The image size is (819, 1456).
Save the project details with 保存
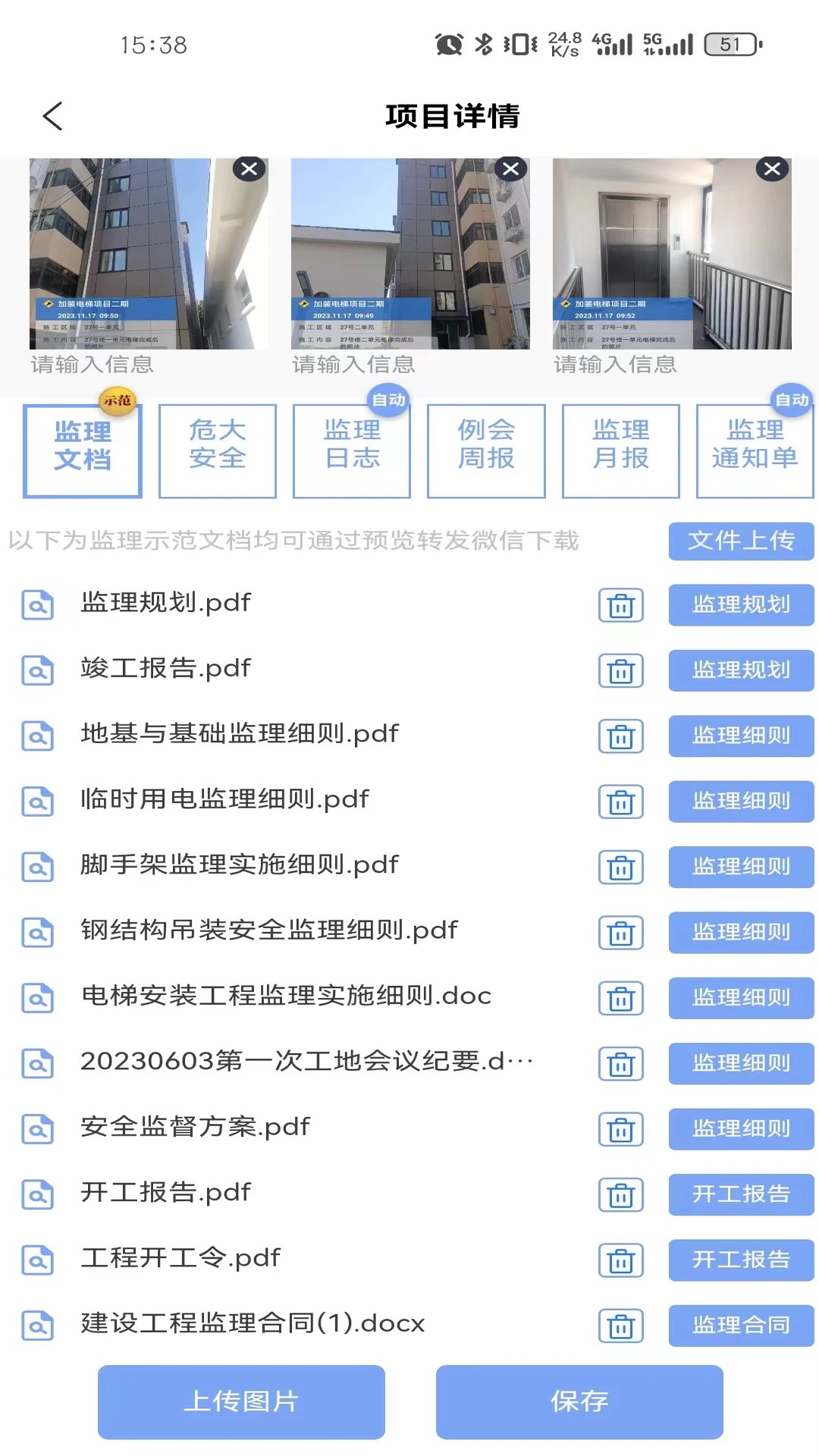pyautogui.click(x=579, y=1401)
